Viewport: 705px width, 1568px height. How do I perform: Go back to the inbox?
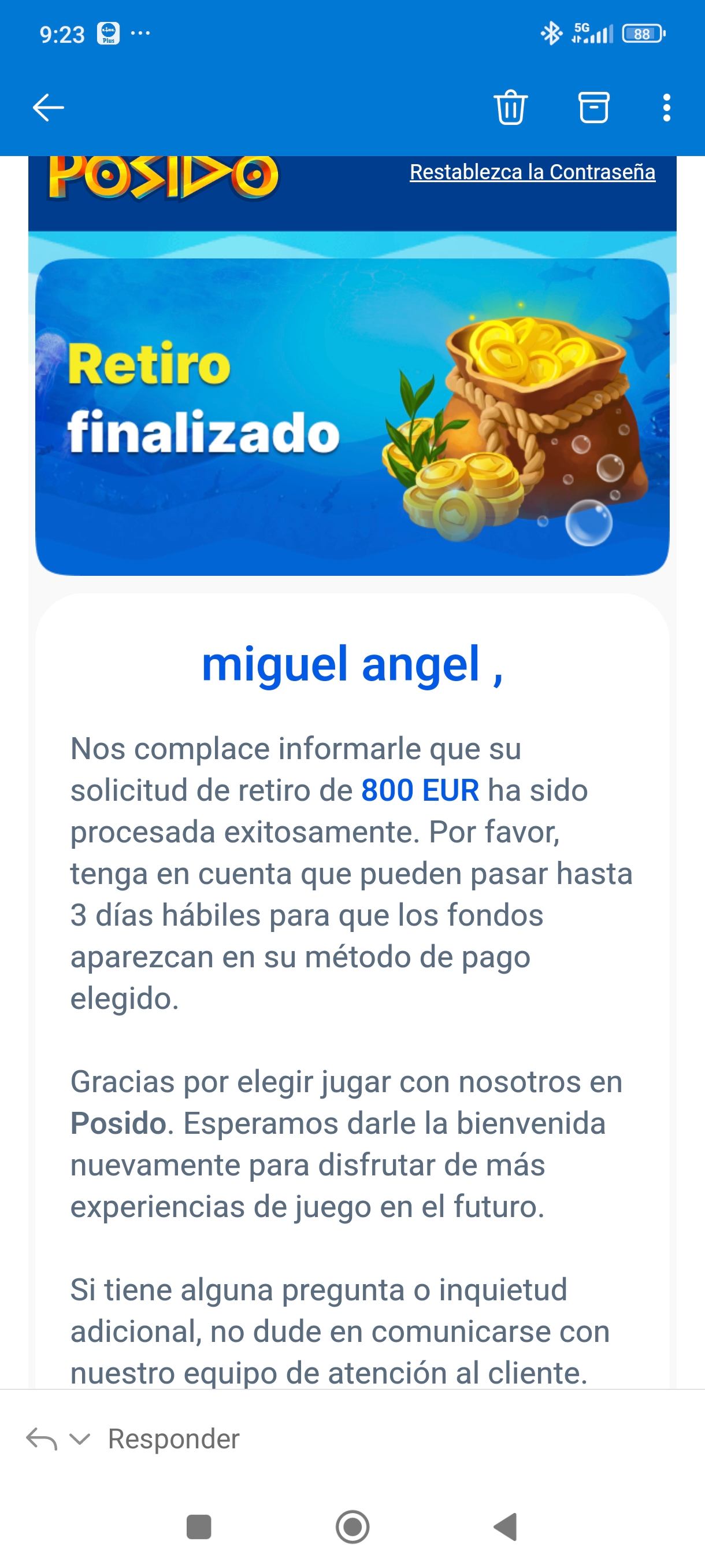coord(48,108)
